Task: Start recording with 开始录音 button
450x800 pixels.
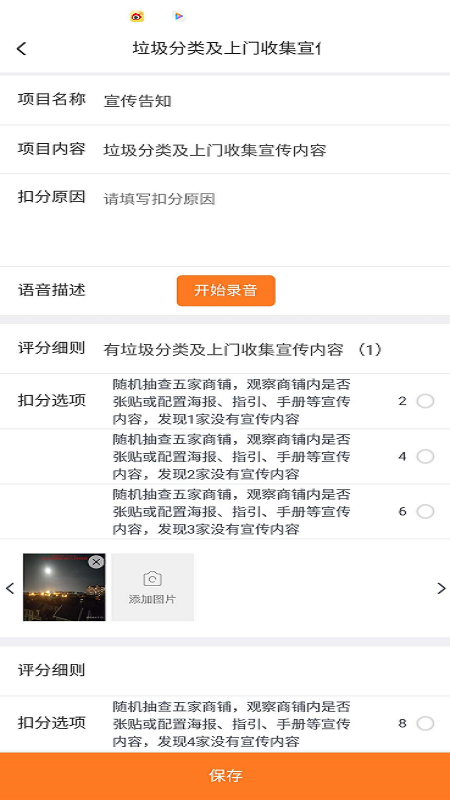Action: [x=226, y=290]
